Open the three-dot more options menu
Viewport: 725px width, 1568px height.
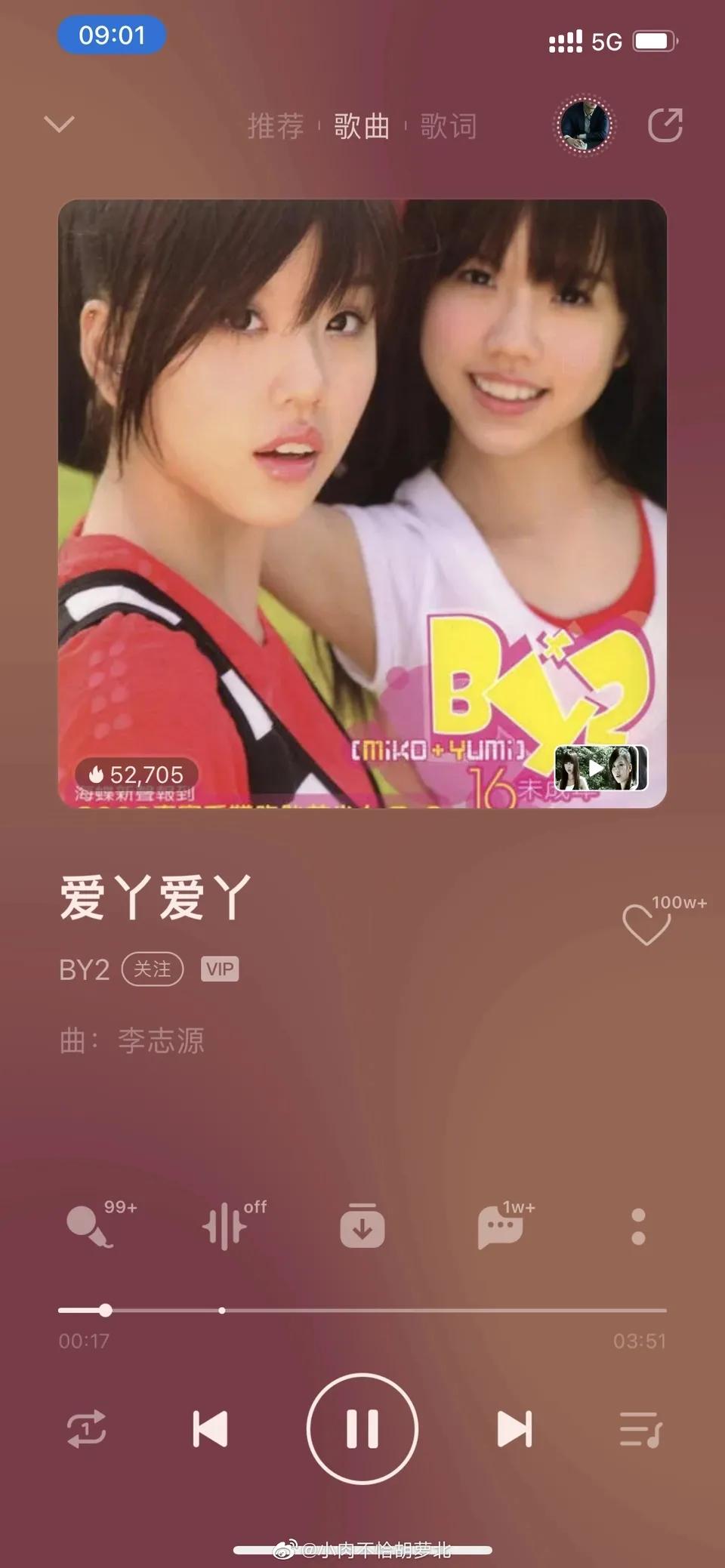(638, 1226)
